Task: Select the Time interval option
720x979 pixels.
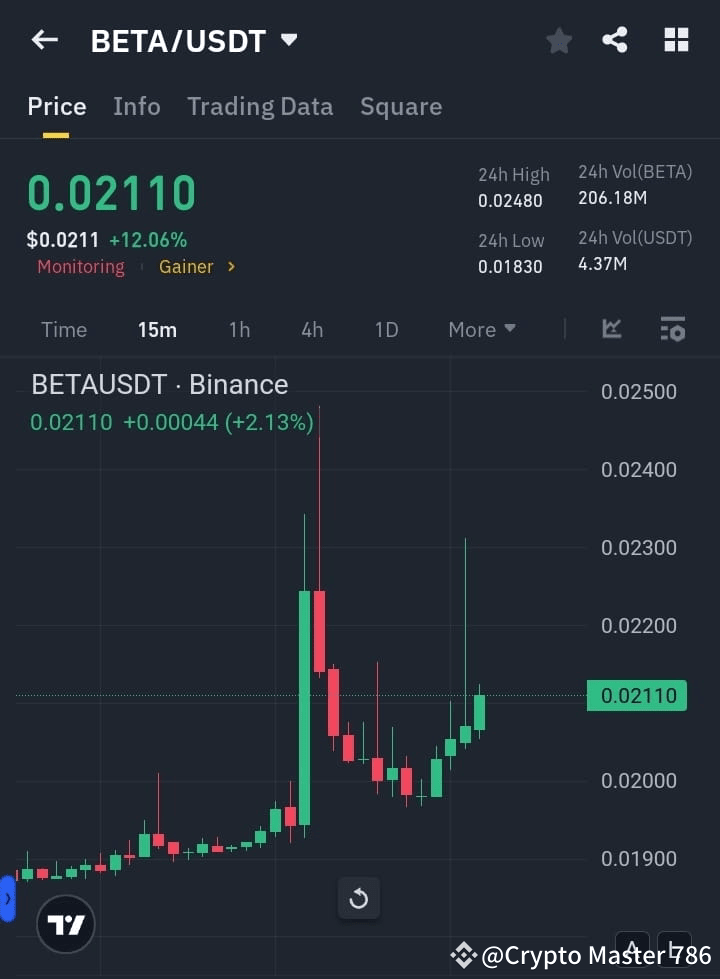Action: point(63,329)
